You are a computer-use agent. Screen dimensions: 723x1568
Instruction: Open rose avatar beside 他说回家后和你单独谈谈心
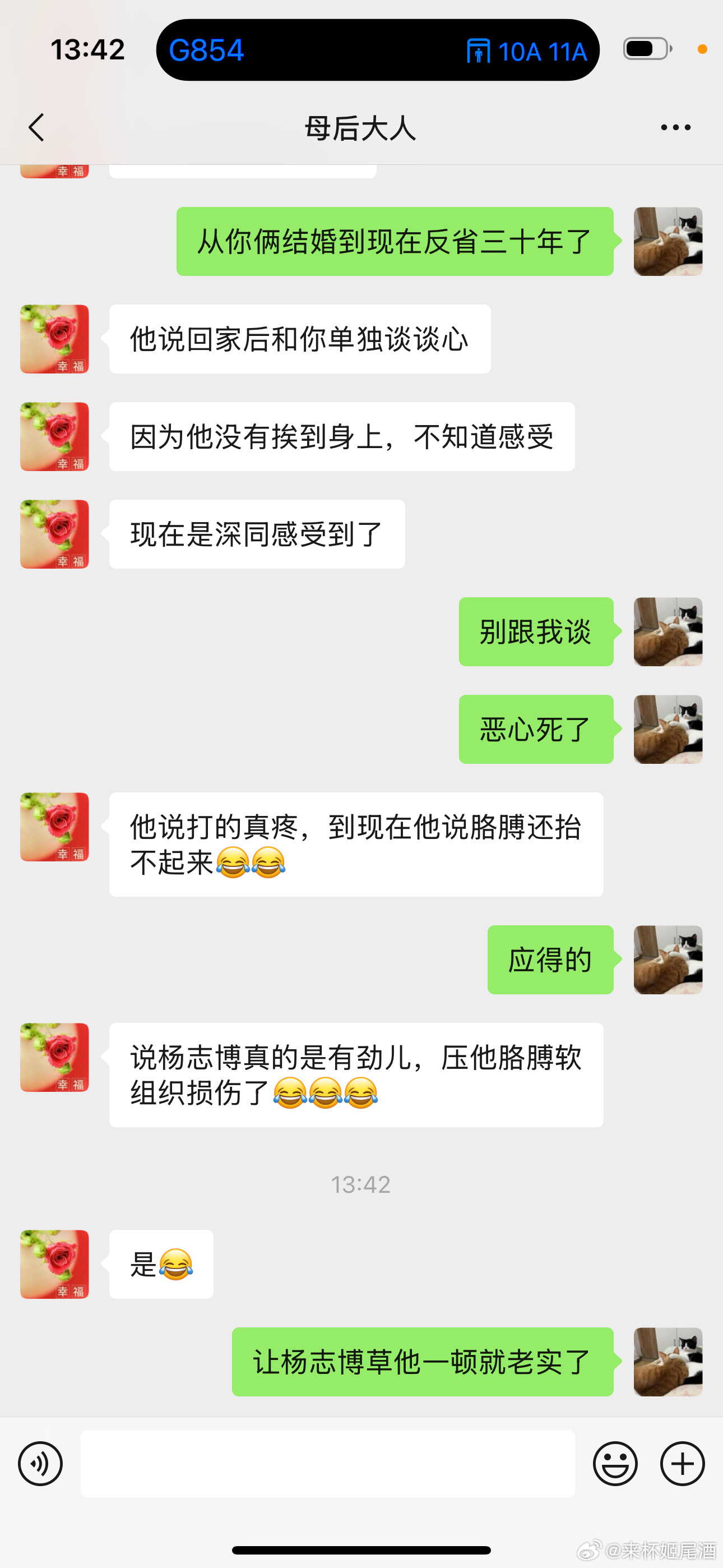pos(55,339)
